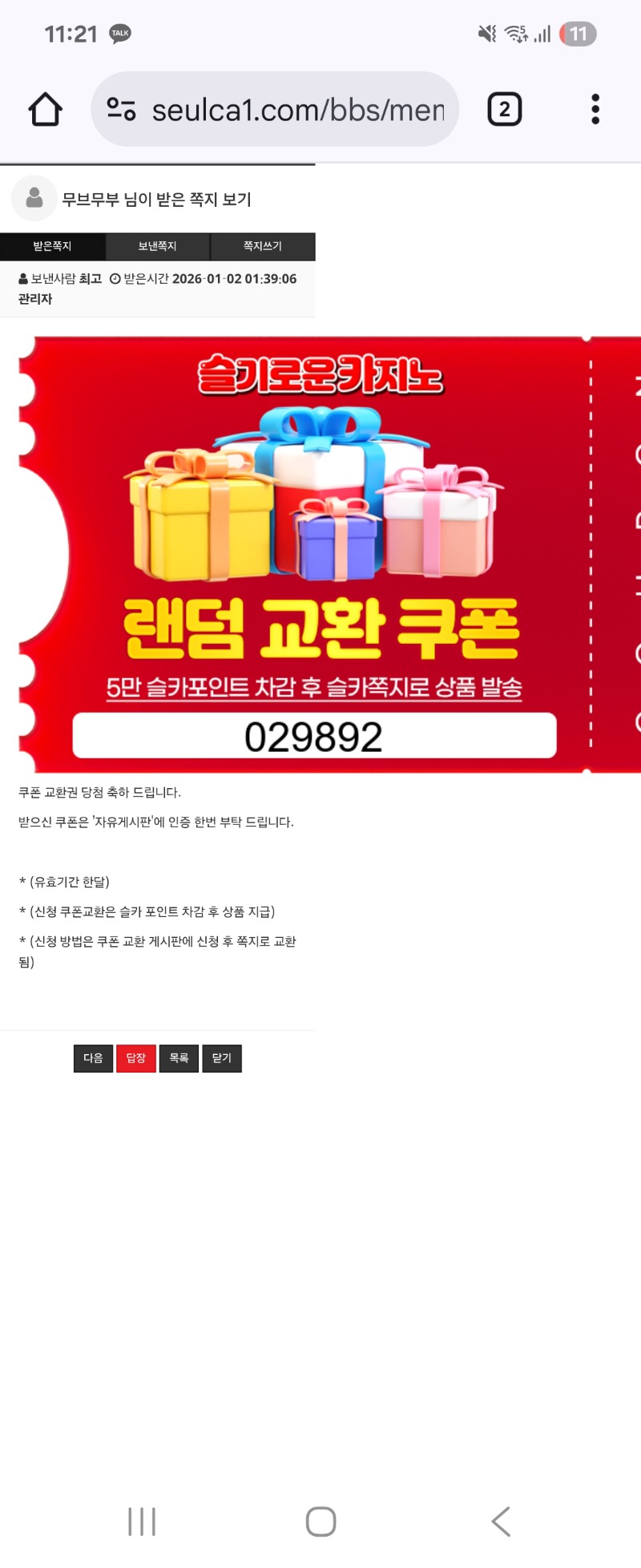Switch to 보낸쪽지 tab
Viewport: 641px width, 1568px height.
158,246
